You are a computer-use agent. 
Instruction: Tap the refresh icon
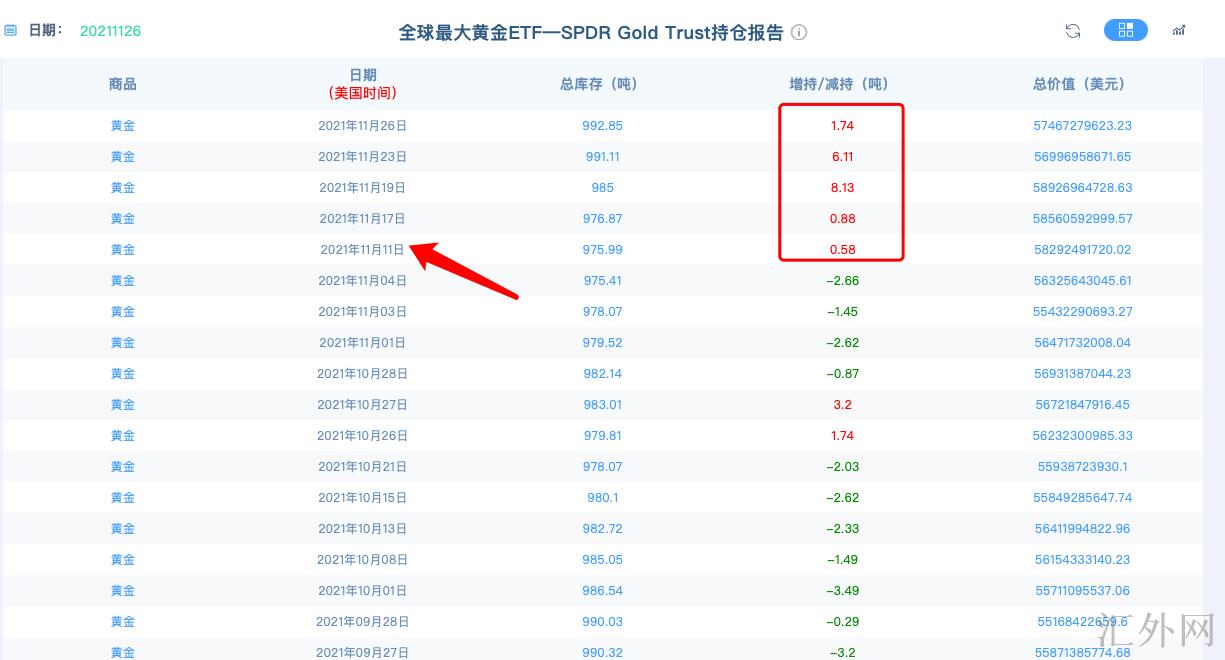1073,31
